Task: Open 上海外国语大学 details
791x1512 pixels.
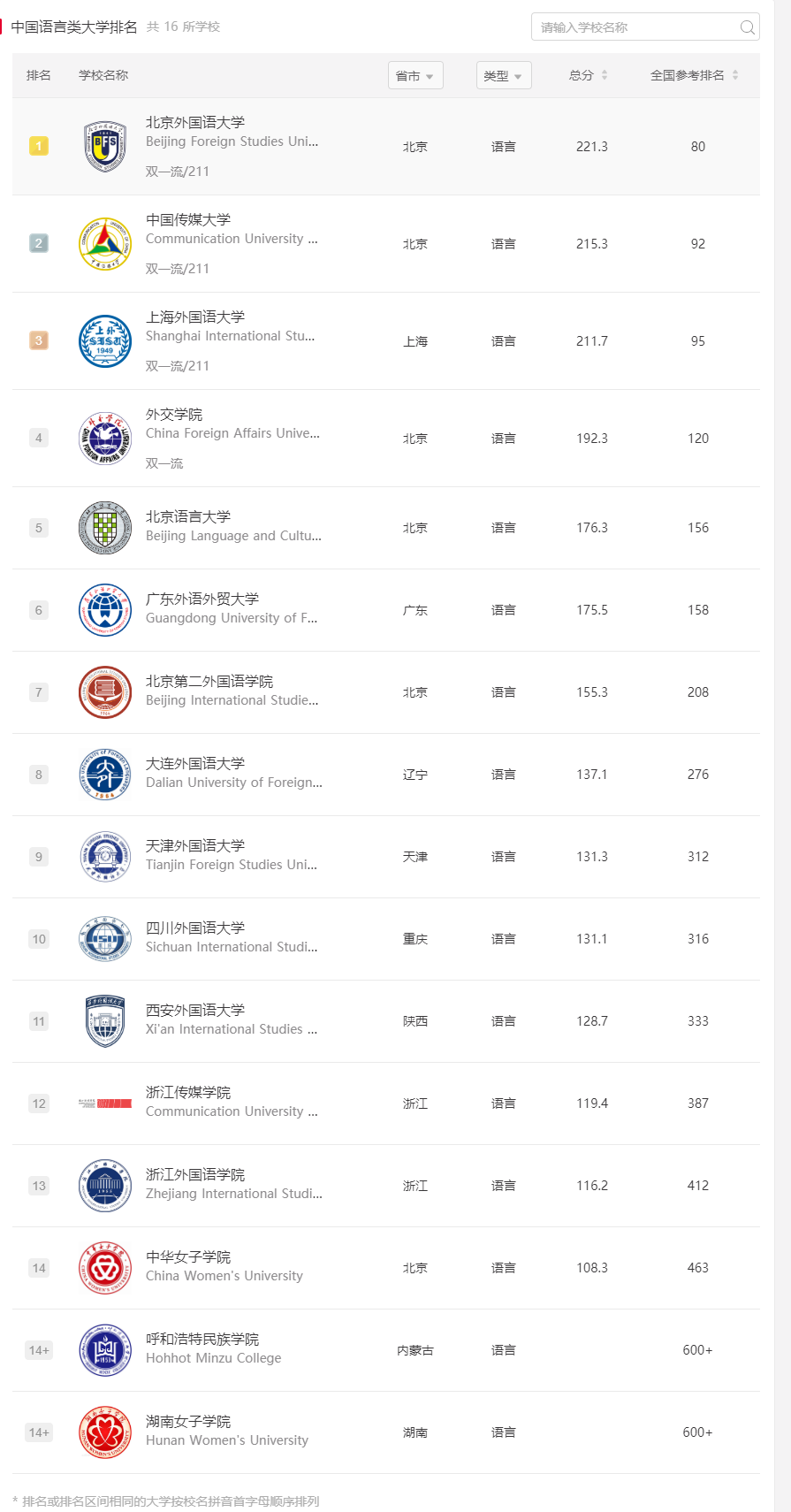Action: (386, 341)
